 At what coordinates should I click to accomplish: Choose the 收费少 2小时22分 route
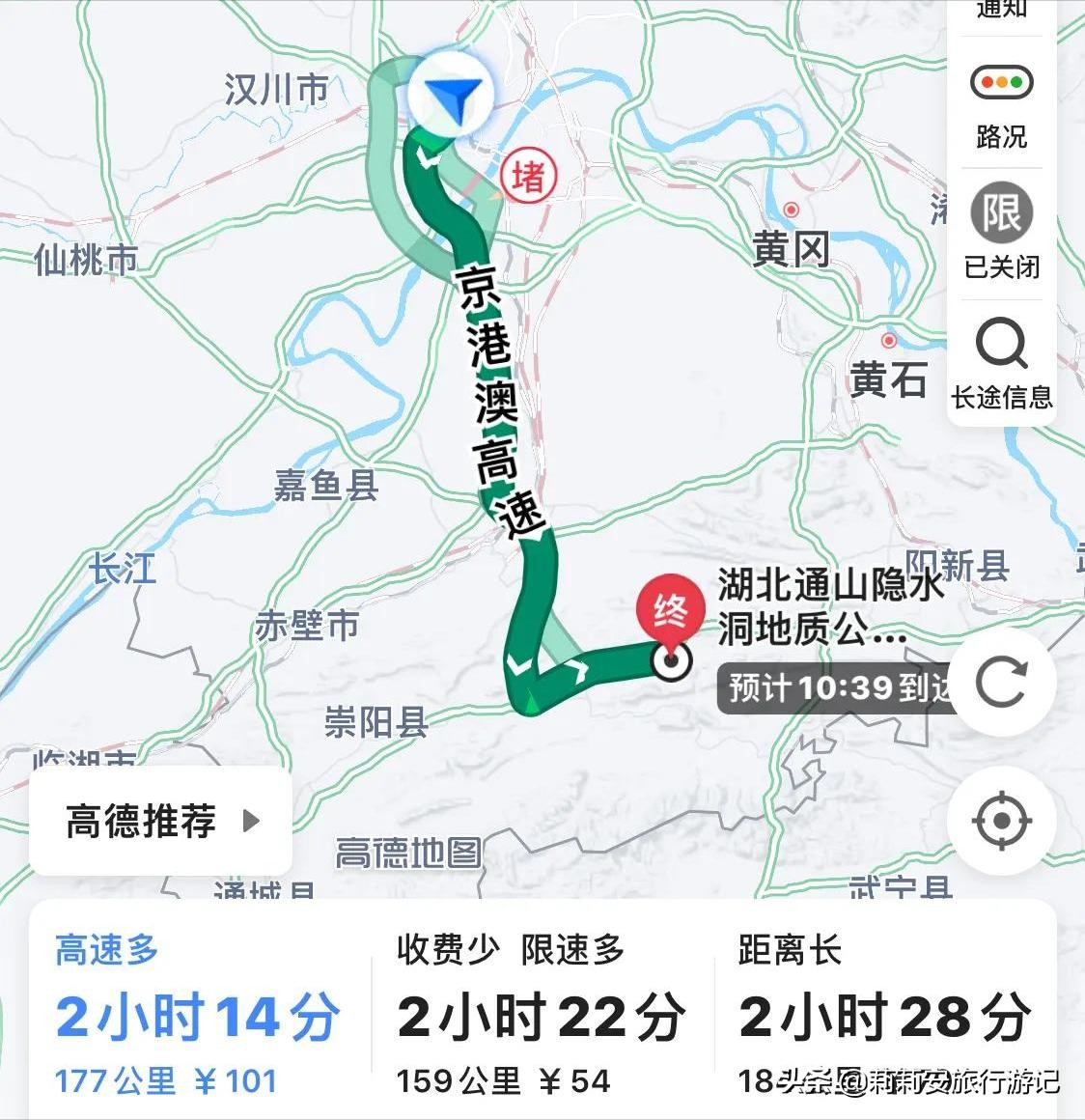click(x=541, y=1016)
